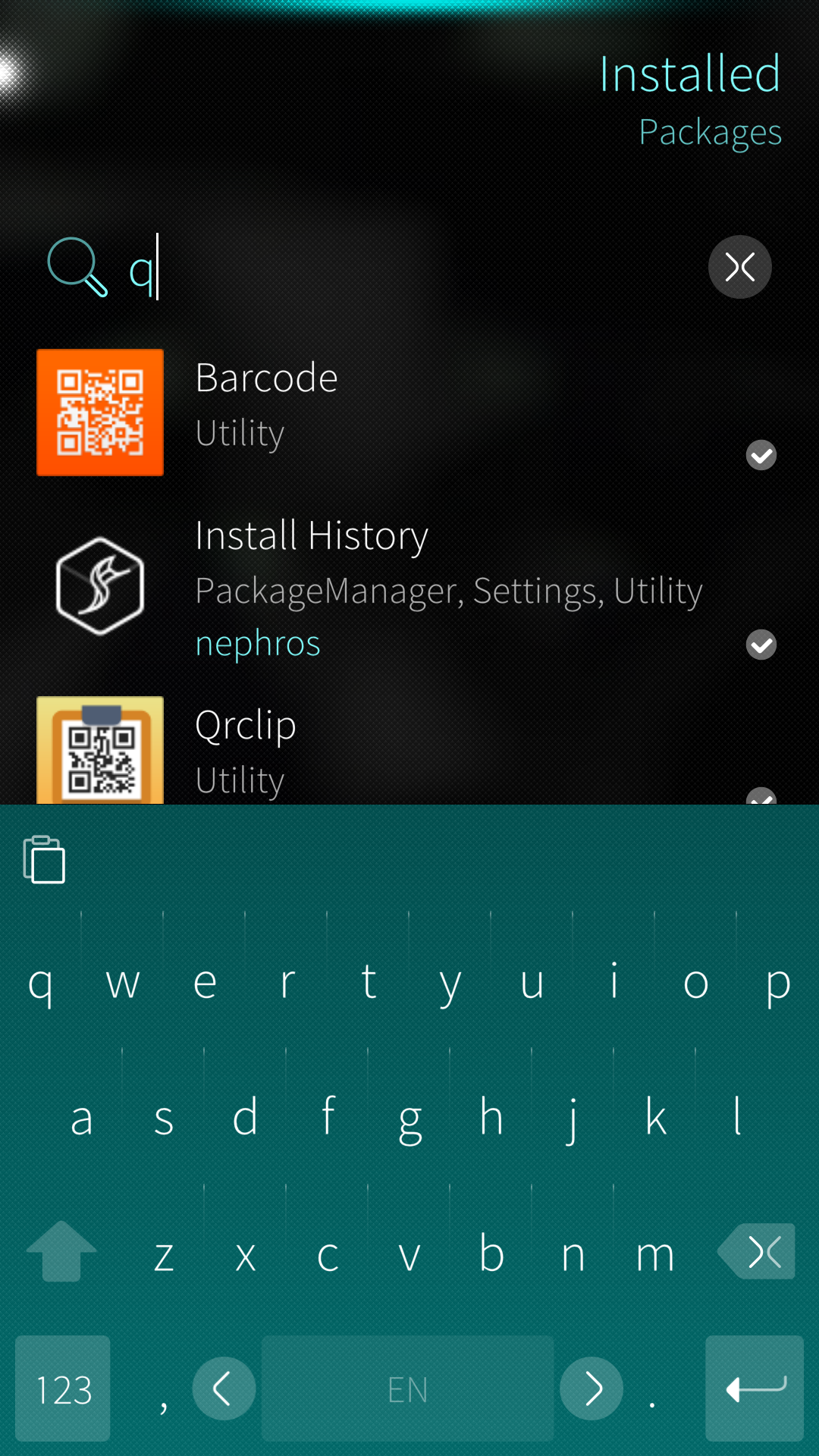
Task: Move cursor left with arrow key
Action: point(224,1389)
